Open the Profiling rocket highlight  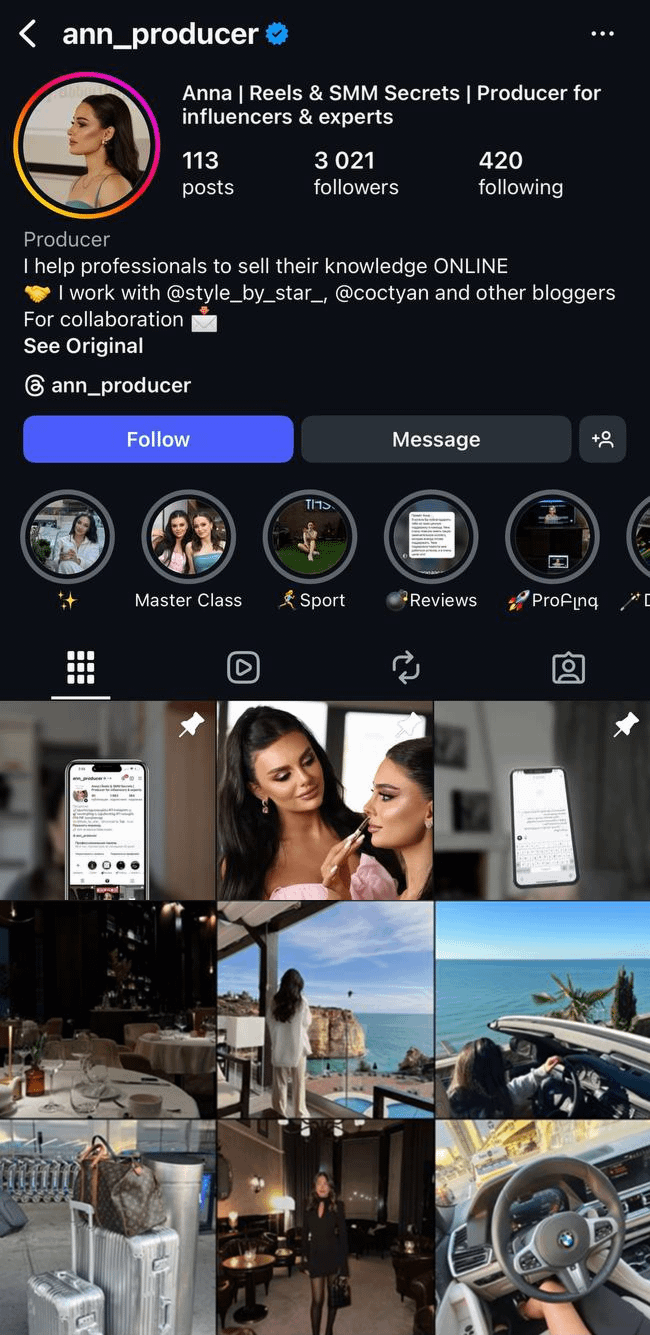pyautogui.click(x=552, y=538)
